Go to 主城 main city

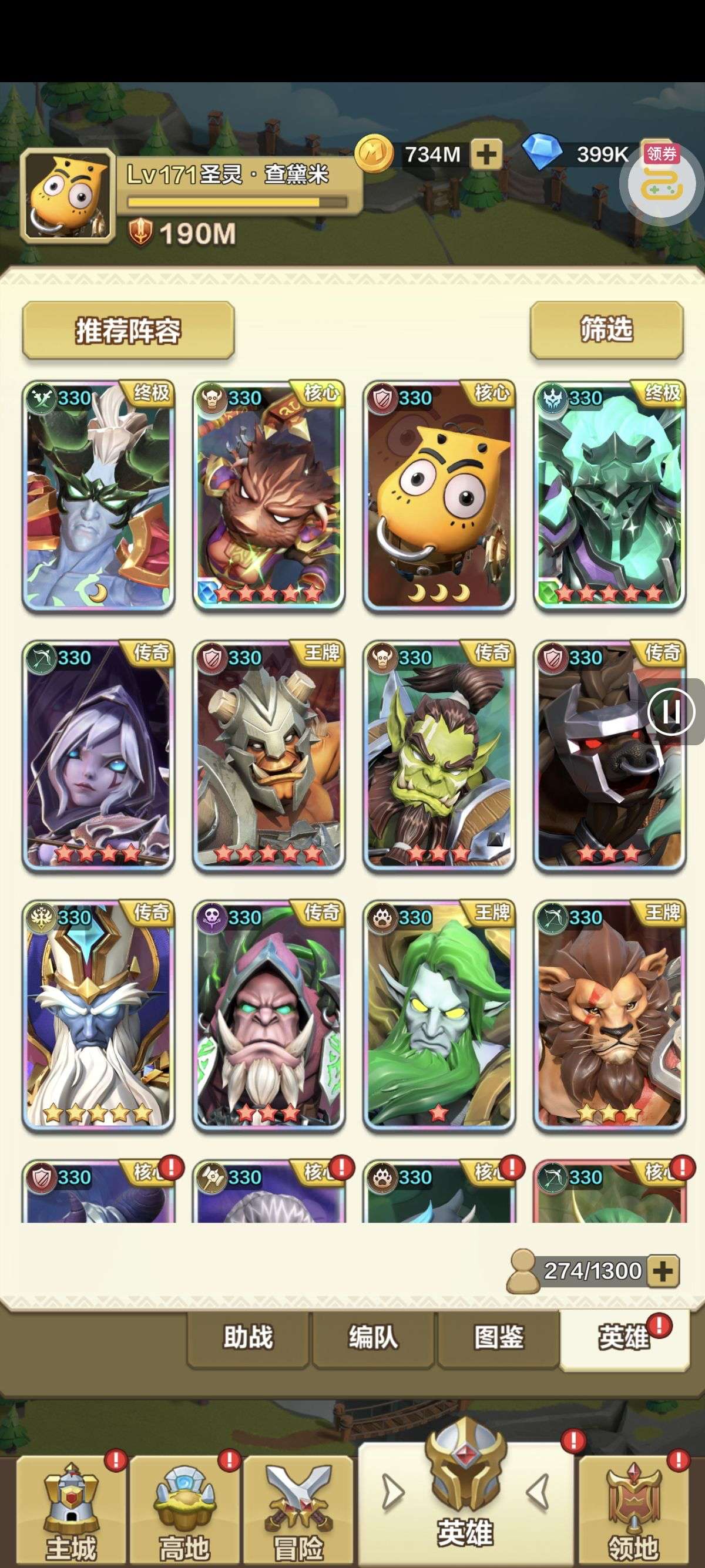(x=70, y=1511)
